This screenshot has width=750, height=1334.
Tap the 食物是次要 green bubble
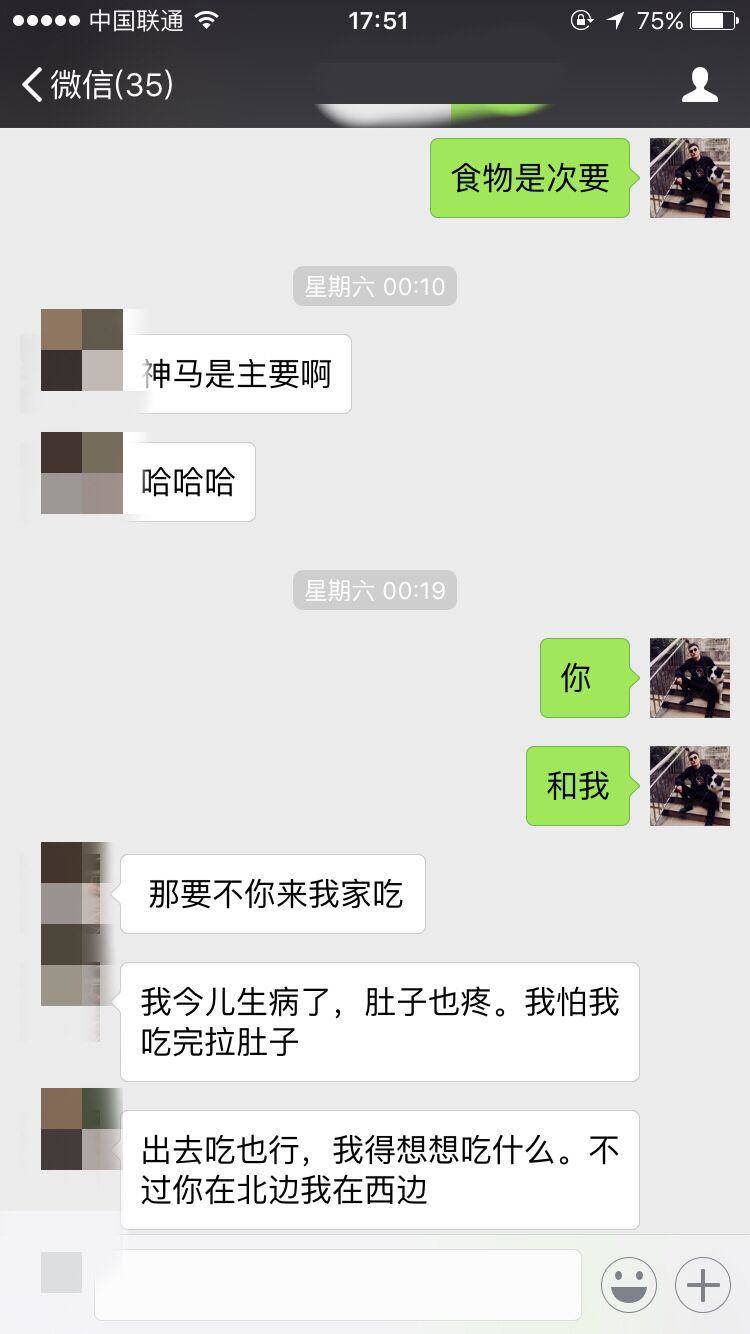click(529, 178)
